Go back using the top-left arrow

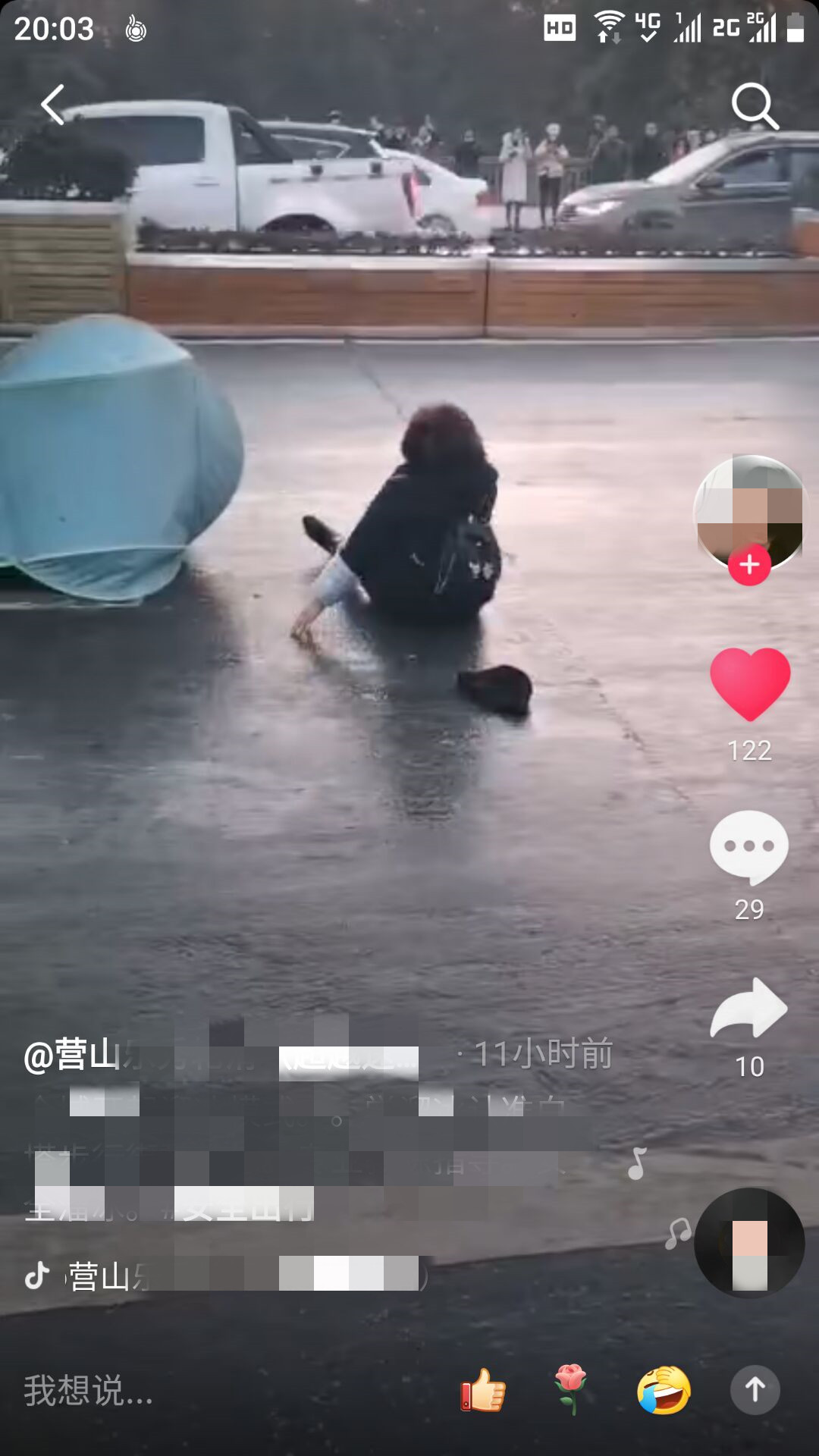click(x=53, y=105)
